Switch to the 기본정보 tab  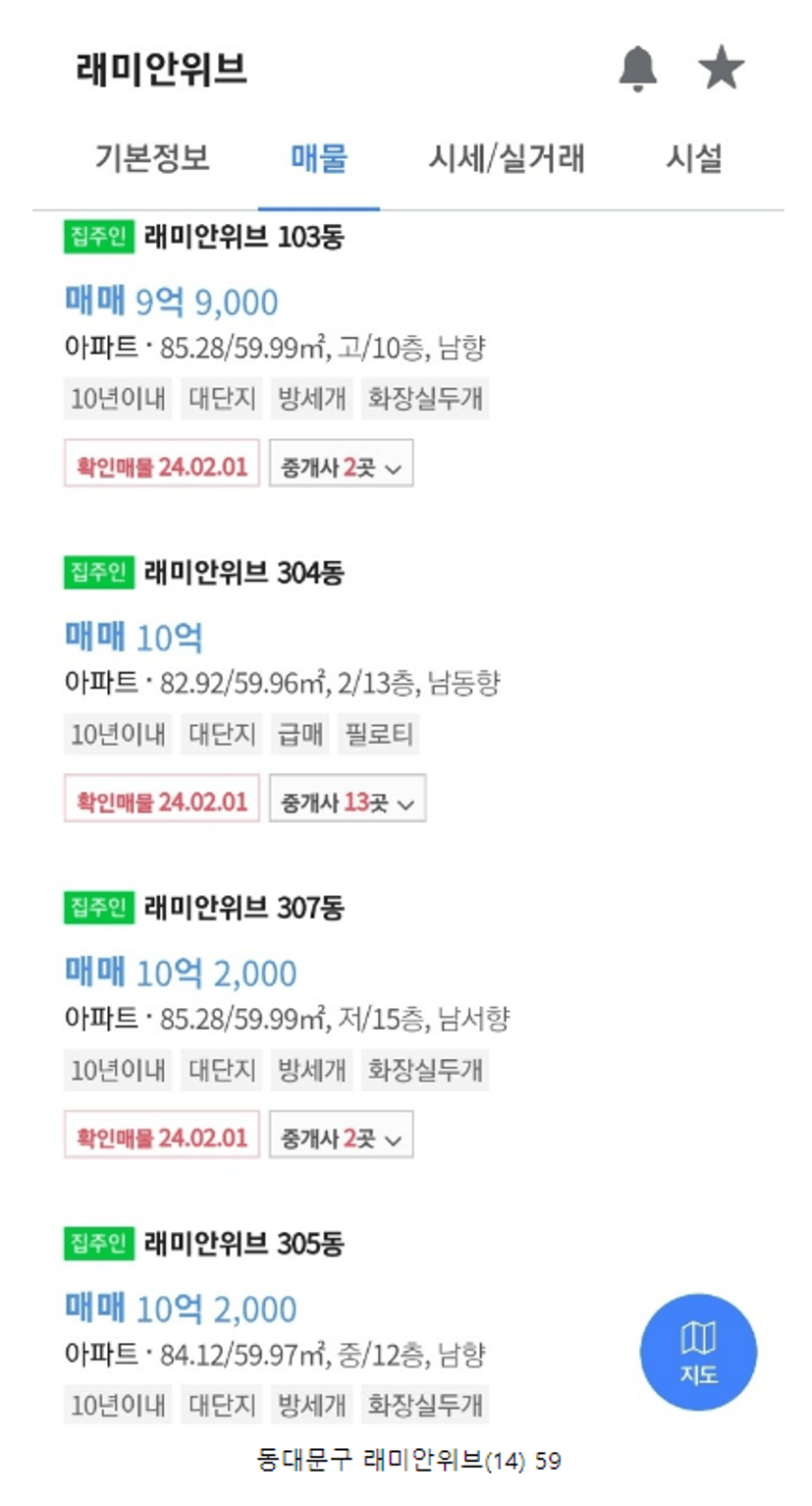coord(152,158)
